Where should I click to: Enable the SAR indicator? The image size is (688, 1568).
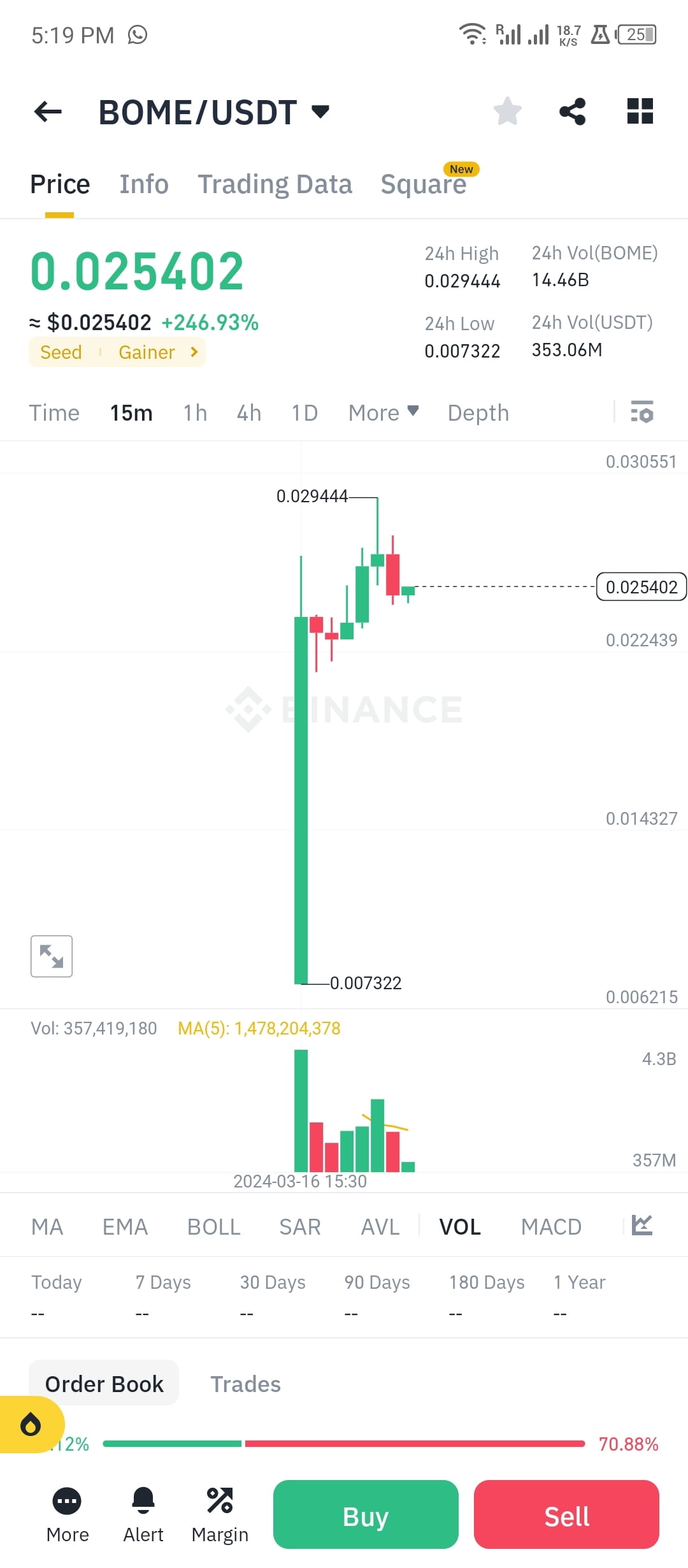coord(300,1225)
